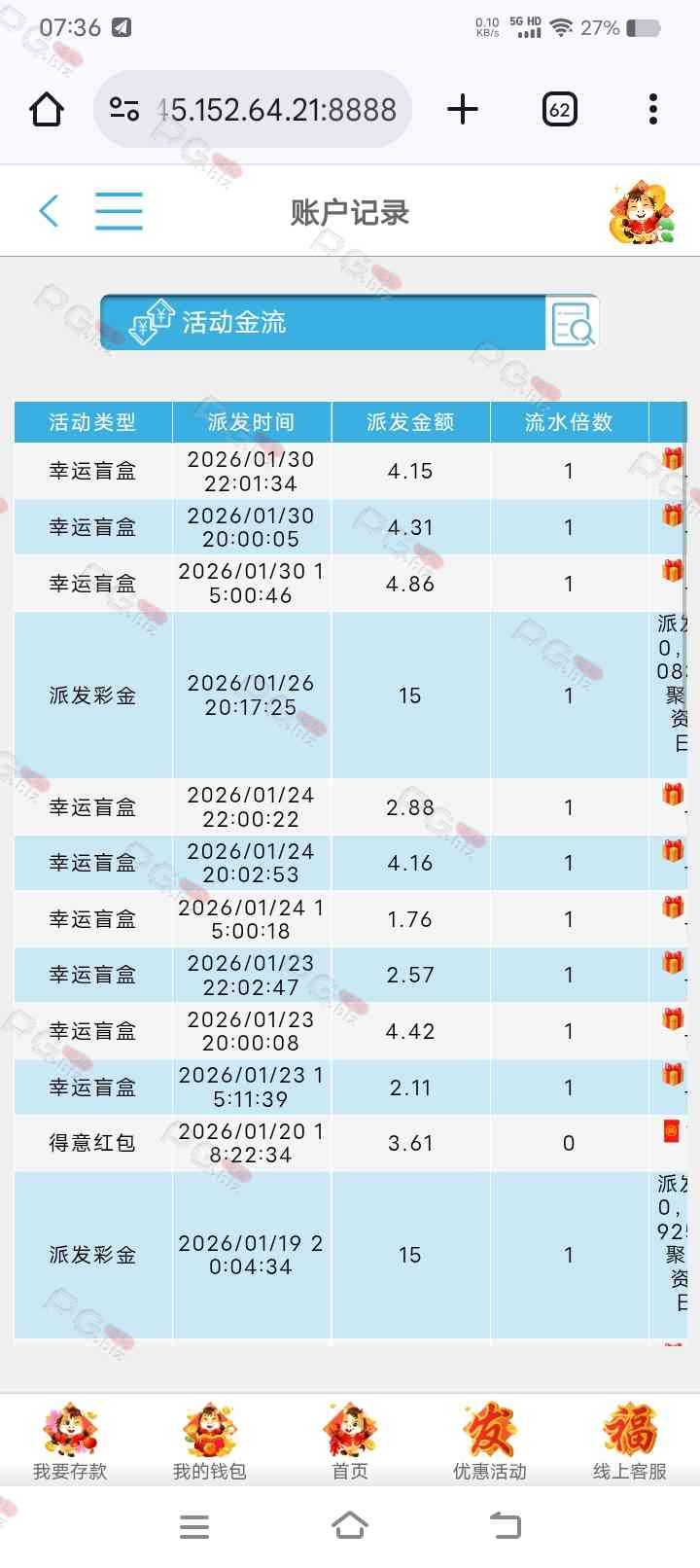Open the browser three-dot overflow menu
This screenshot has height=1568, width=700.
click(653, 109)
